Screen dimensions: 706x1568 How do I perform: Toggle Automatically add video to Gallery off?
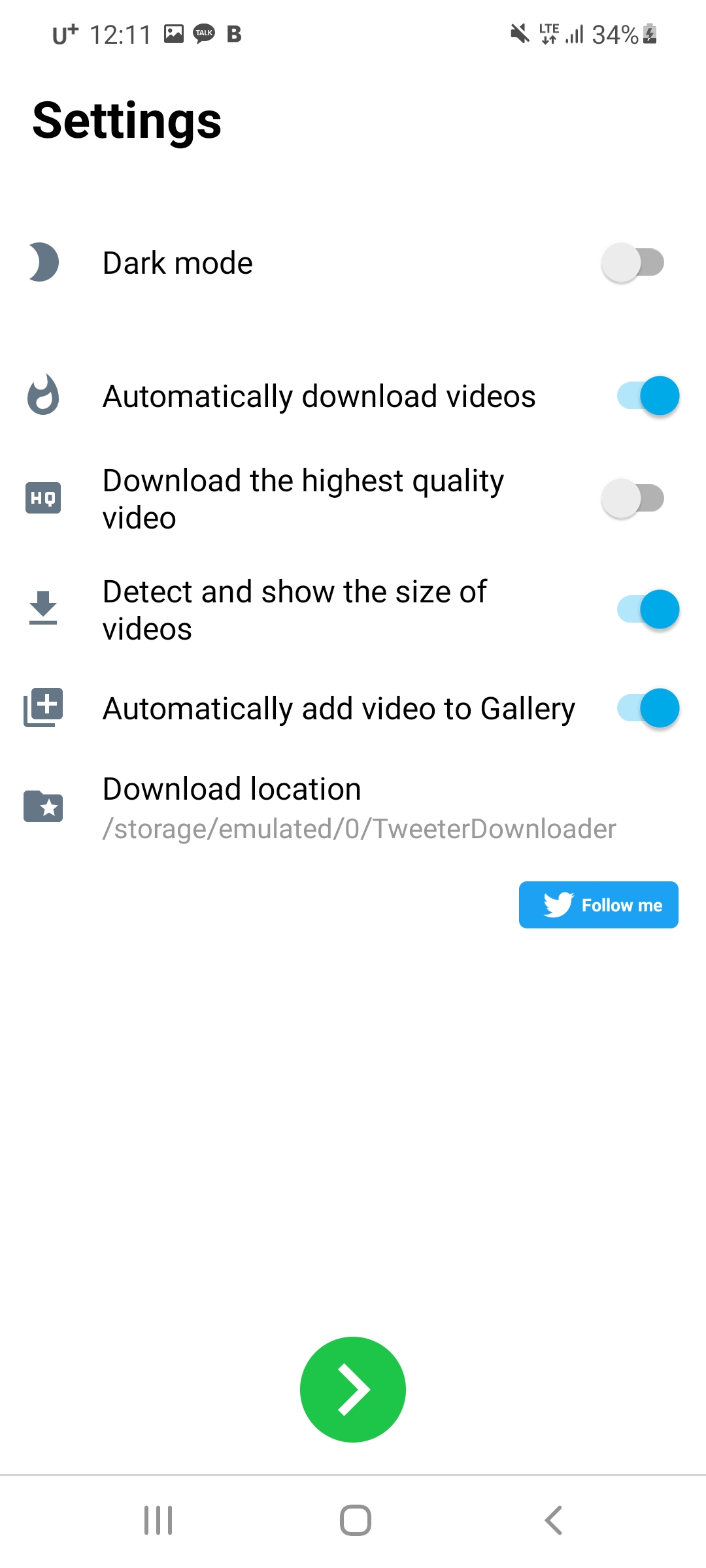pyautogui.click(x=648, y=708)
